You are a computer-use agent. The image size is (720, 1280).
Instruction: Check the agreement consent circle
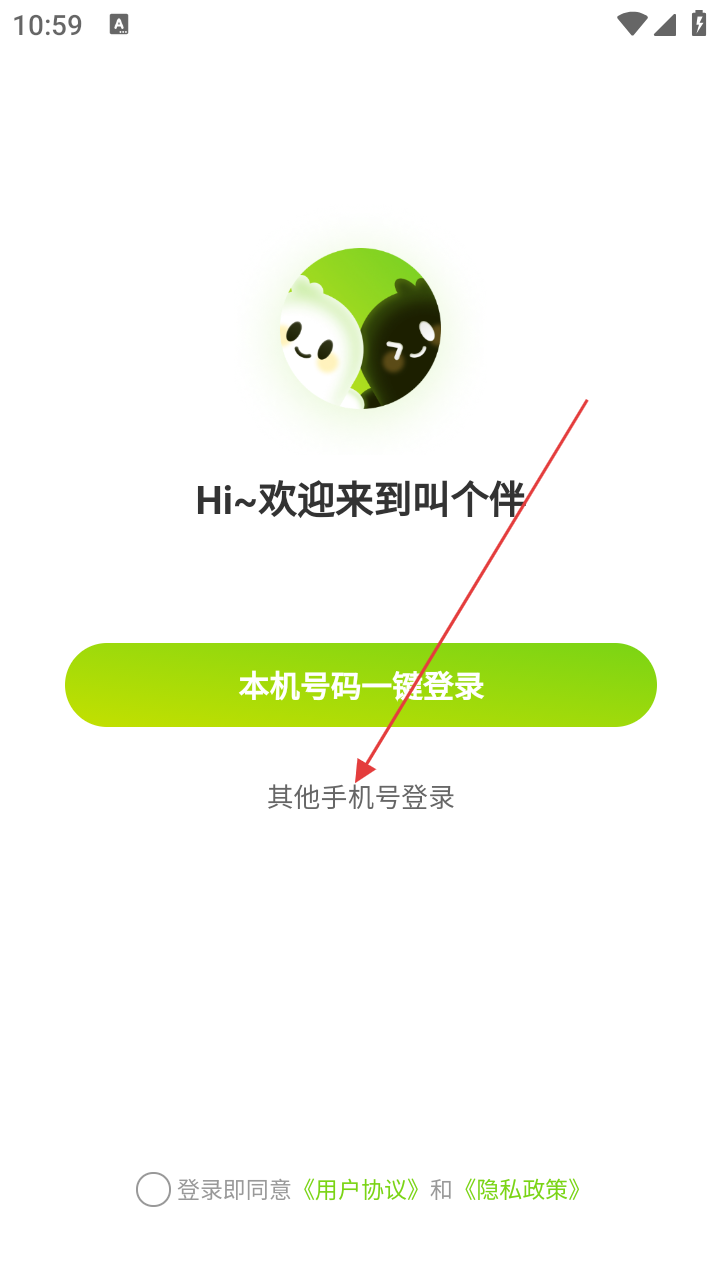tap(153, 1190)
